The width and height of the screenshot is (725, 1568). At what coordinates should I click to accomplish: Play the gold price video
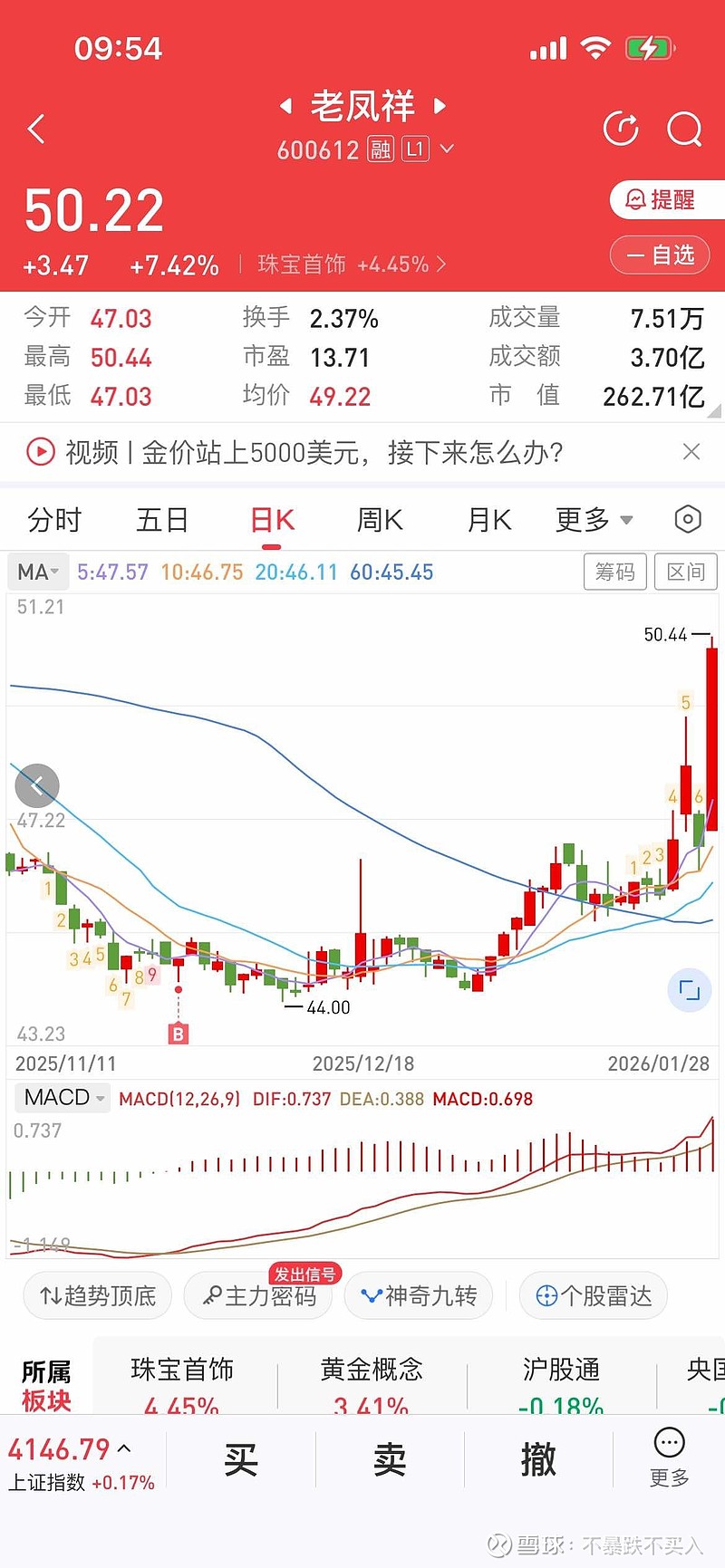click(40, 451)
